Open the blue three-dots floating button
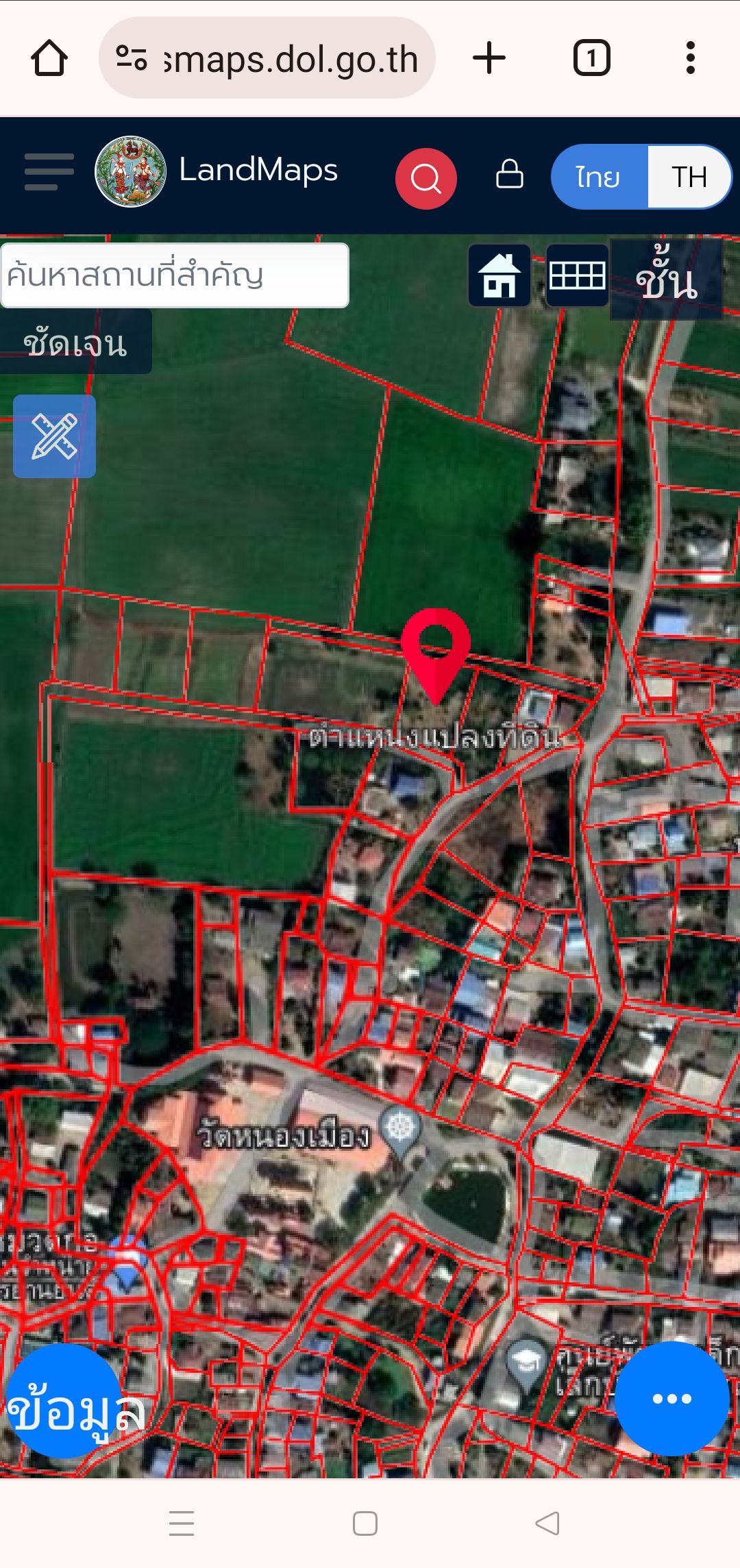Viewport: 740px width, 1568px height. point(672,1399)
